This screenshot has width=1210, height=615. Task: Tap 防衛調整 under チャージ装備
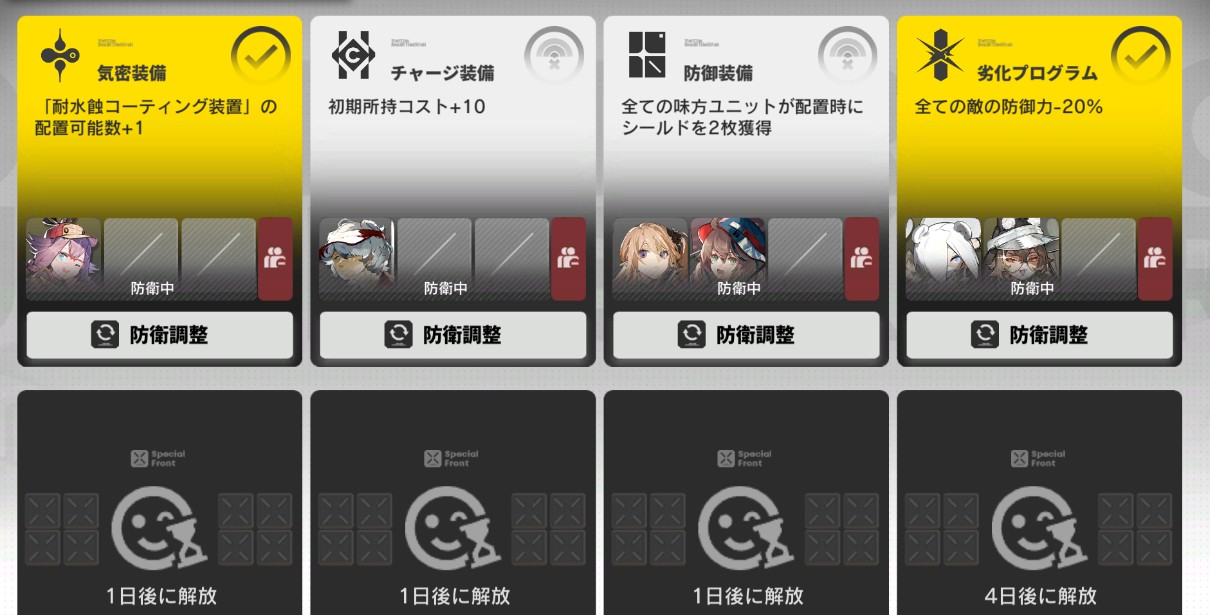pyautogui.click(x=452, y=335)
